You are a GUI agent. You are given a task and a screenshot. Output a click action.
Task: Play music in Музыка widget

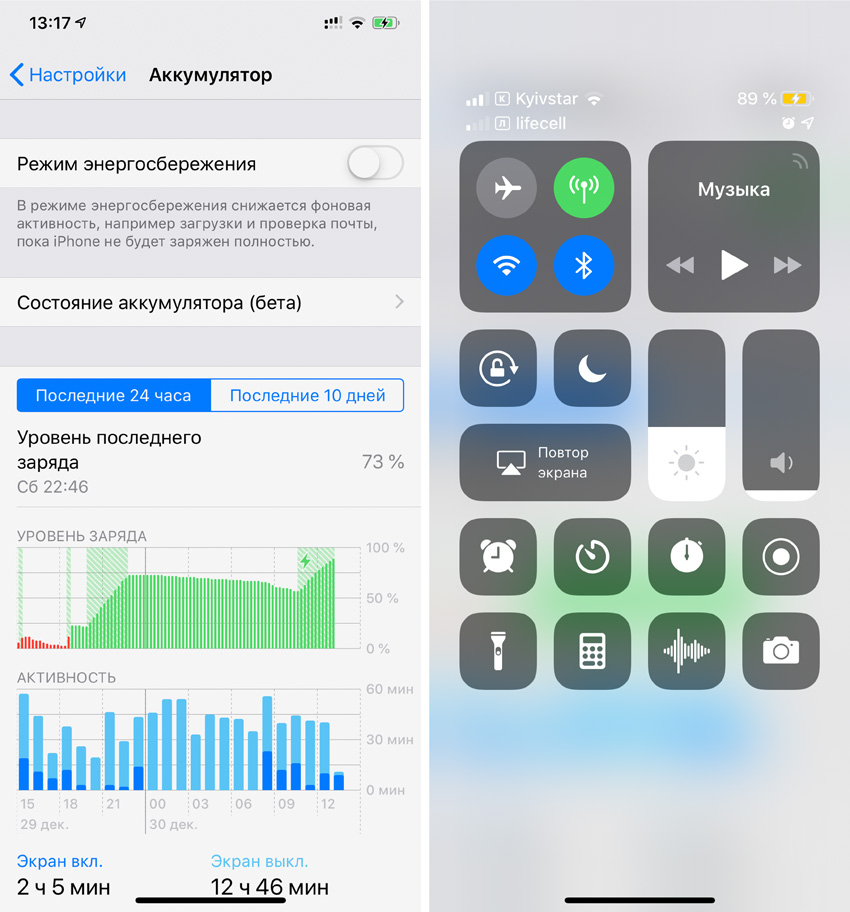[x=734, y=265]
